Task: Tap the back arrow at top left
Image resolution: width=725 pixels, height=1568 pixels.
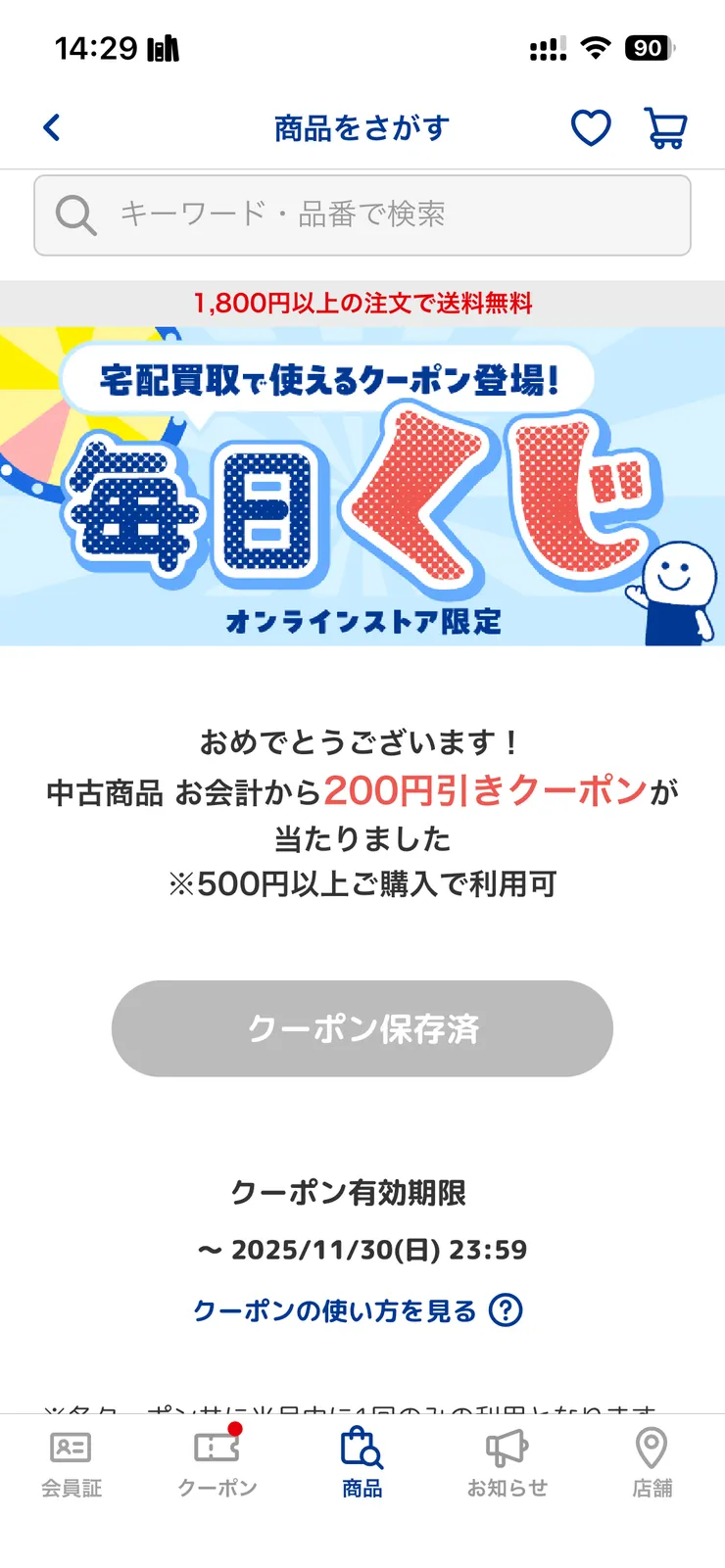Action: pos(51,126)
